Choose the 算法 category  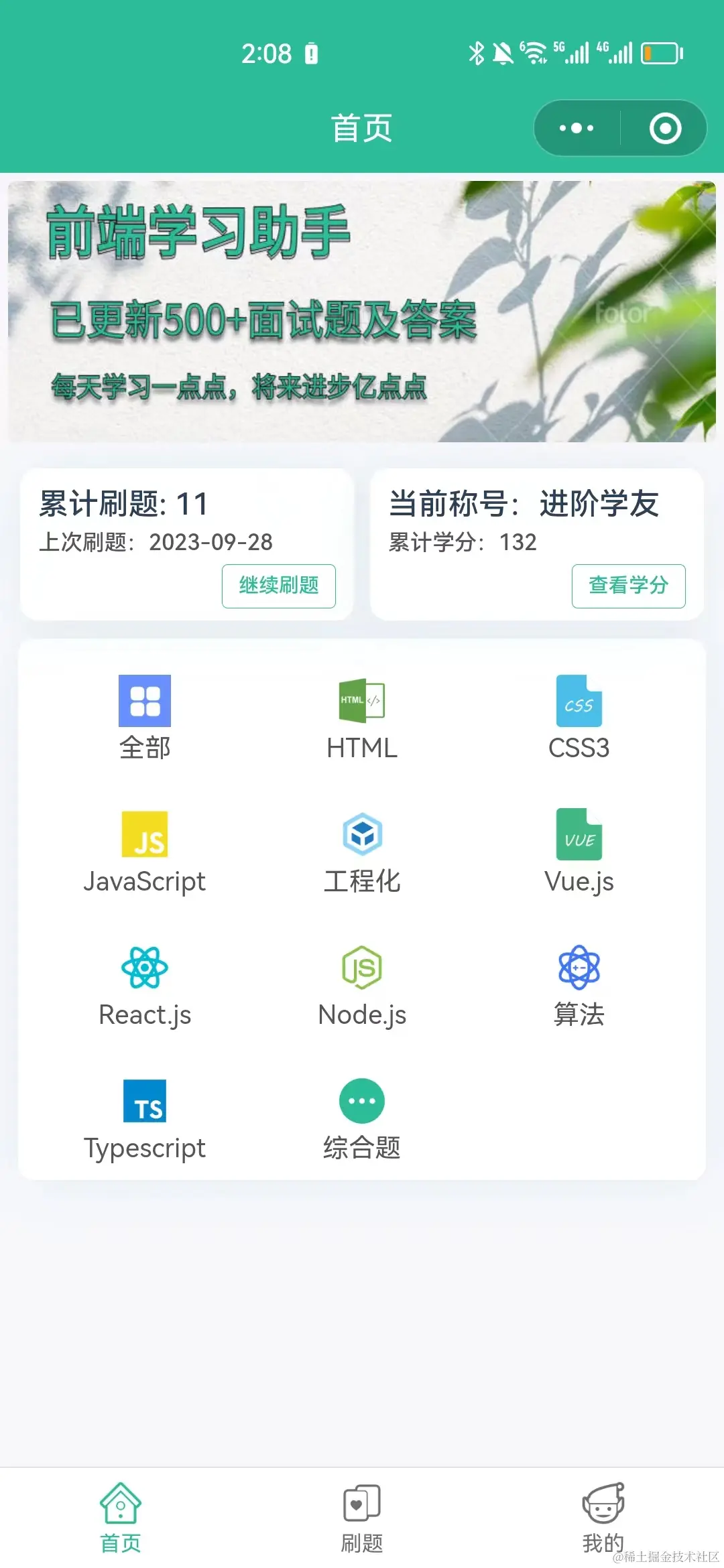pos(579,985)
